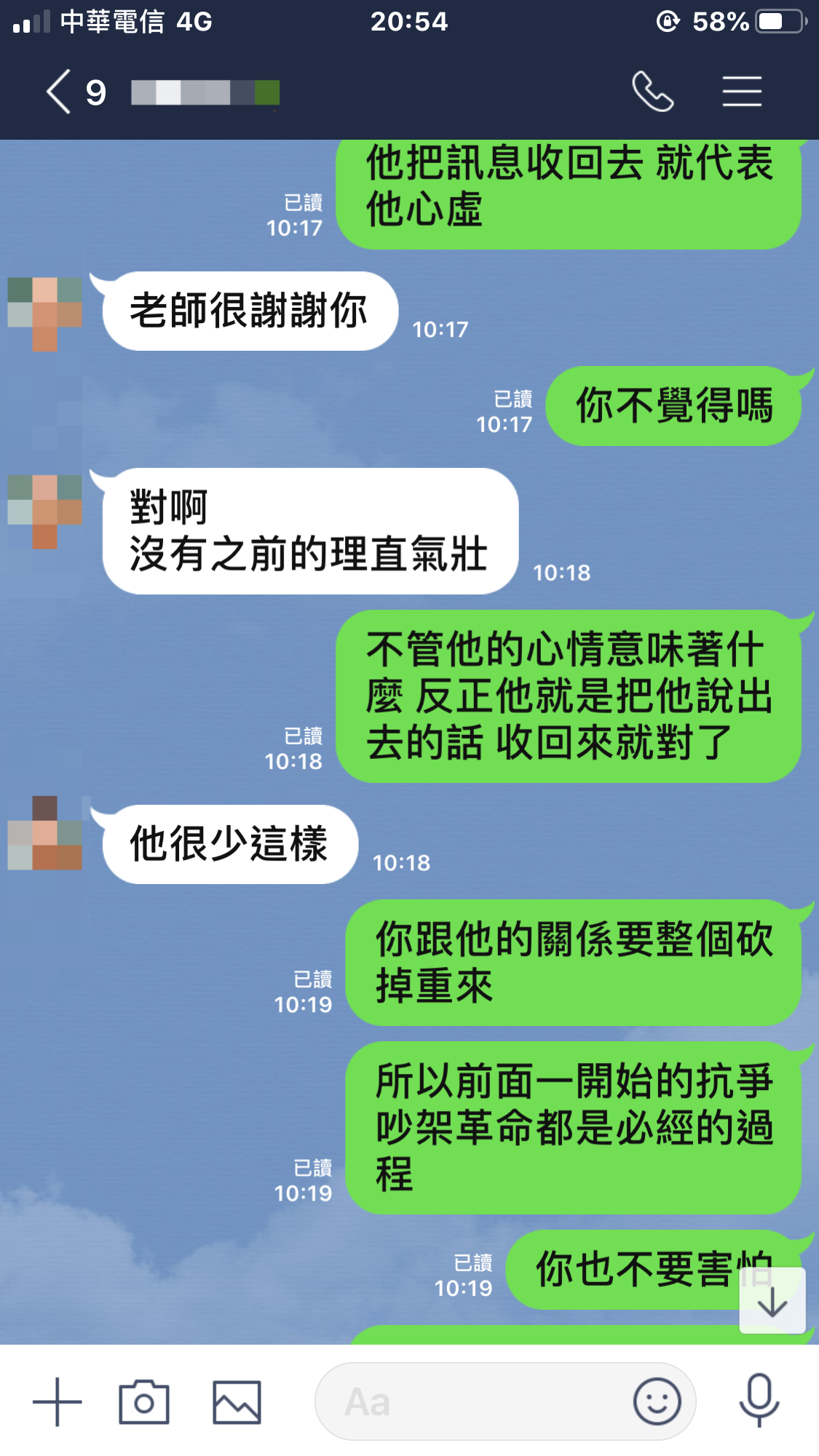Open sender's avatar next to 老師很謝謝你

45,314
